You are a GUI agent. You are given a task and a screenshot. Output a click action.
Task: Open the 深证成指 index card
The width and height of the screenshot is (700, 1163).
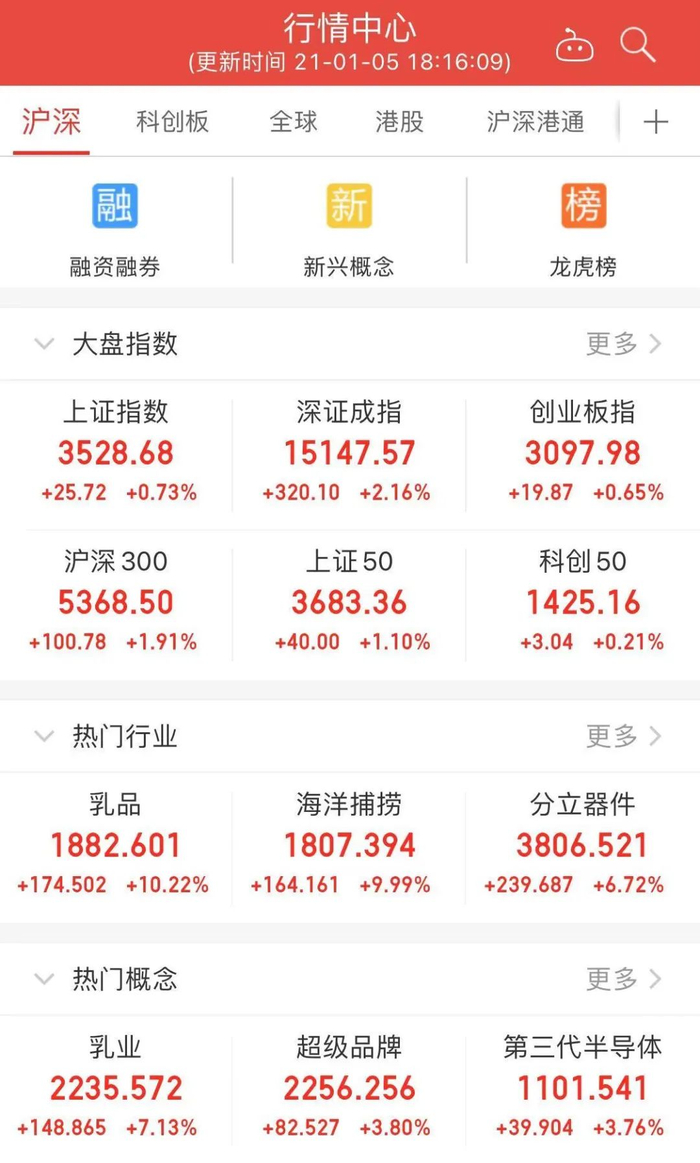(x=349, y=452)
